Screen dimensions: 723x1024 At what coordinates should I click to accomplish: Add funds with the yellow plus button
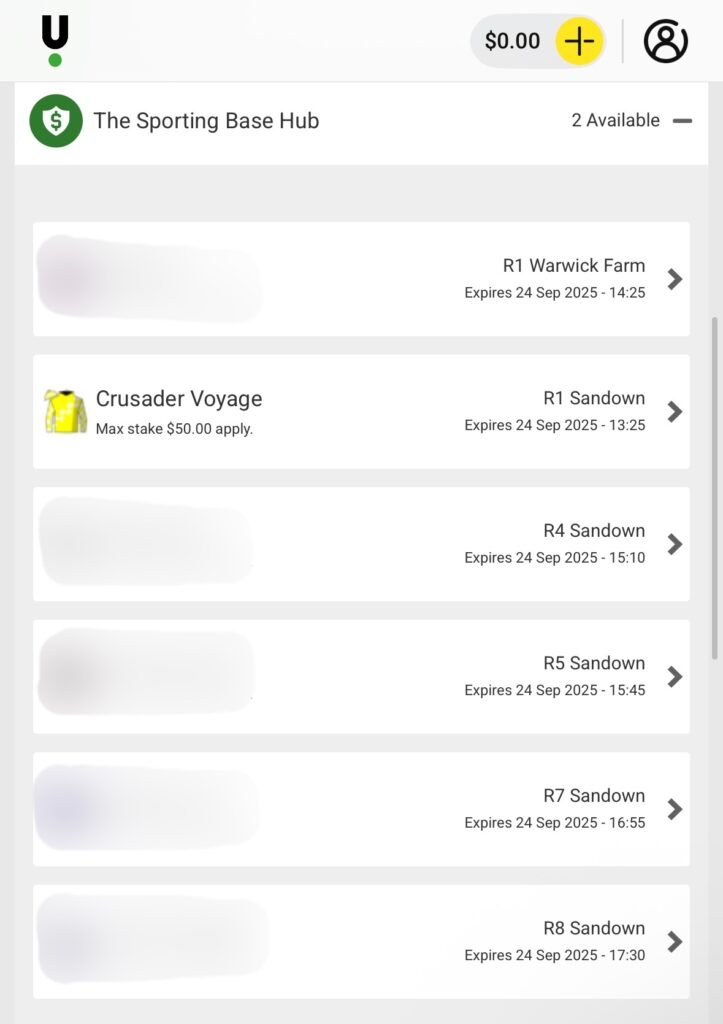[x=579, y=41]
